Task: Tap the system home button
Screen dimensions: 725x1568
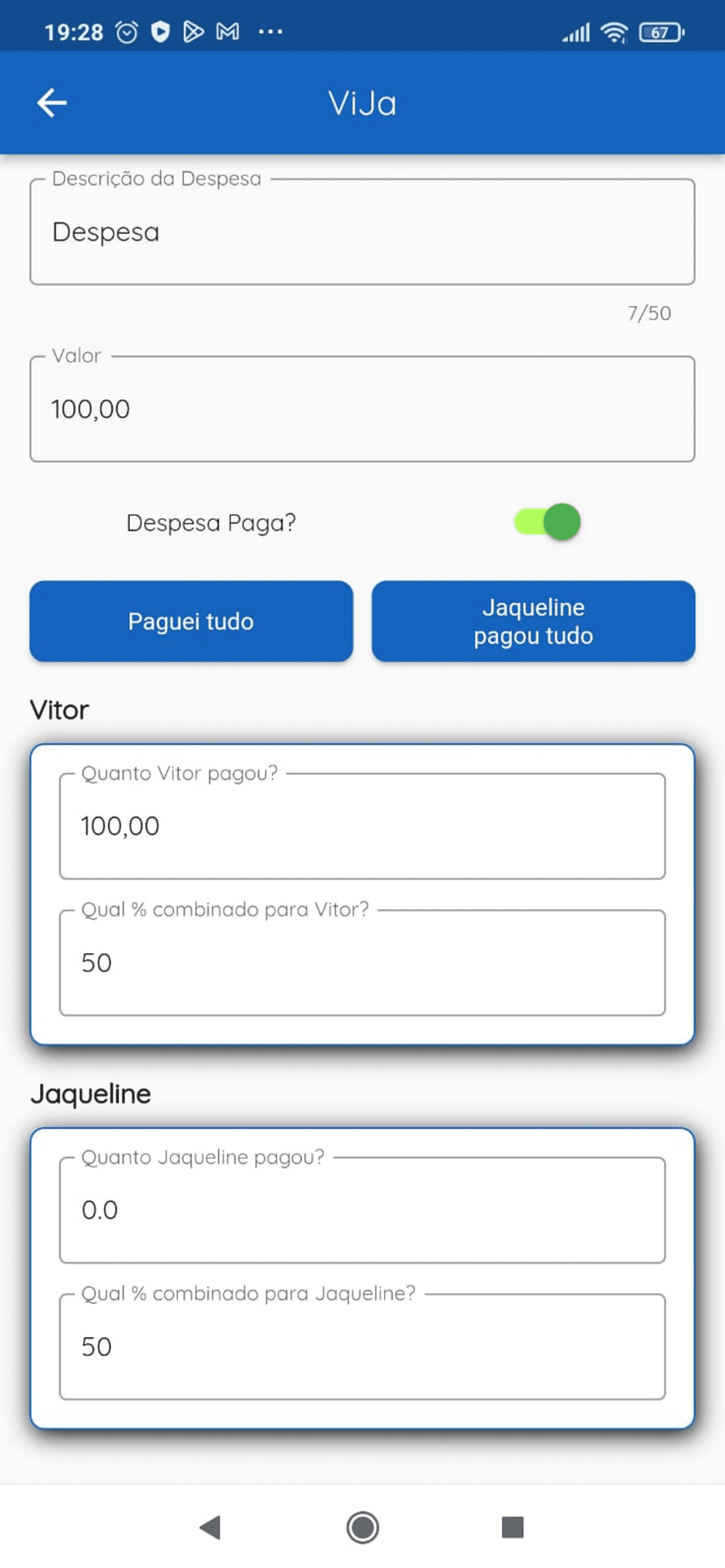Action: click(362, 1527)
